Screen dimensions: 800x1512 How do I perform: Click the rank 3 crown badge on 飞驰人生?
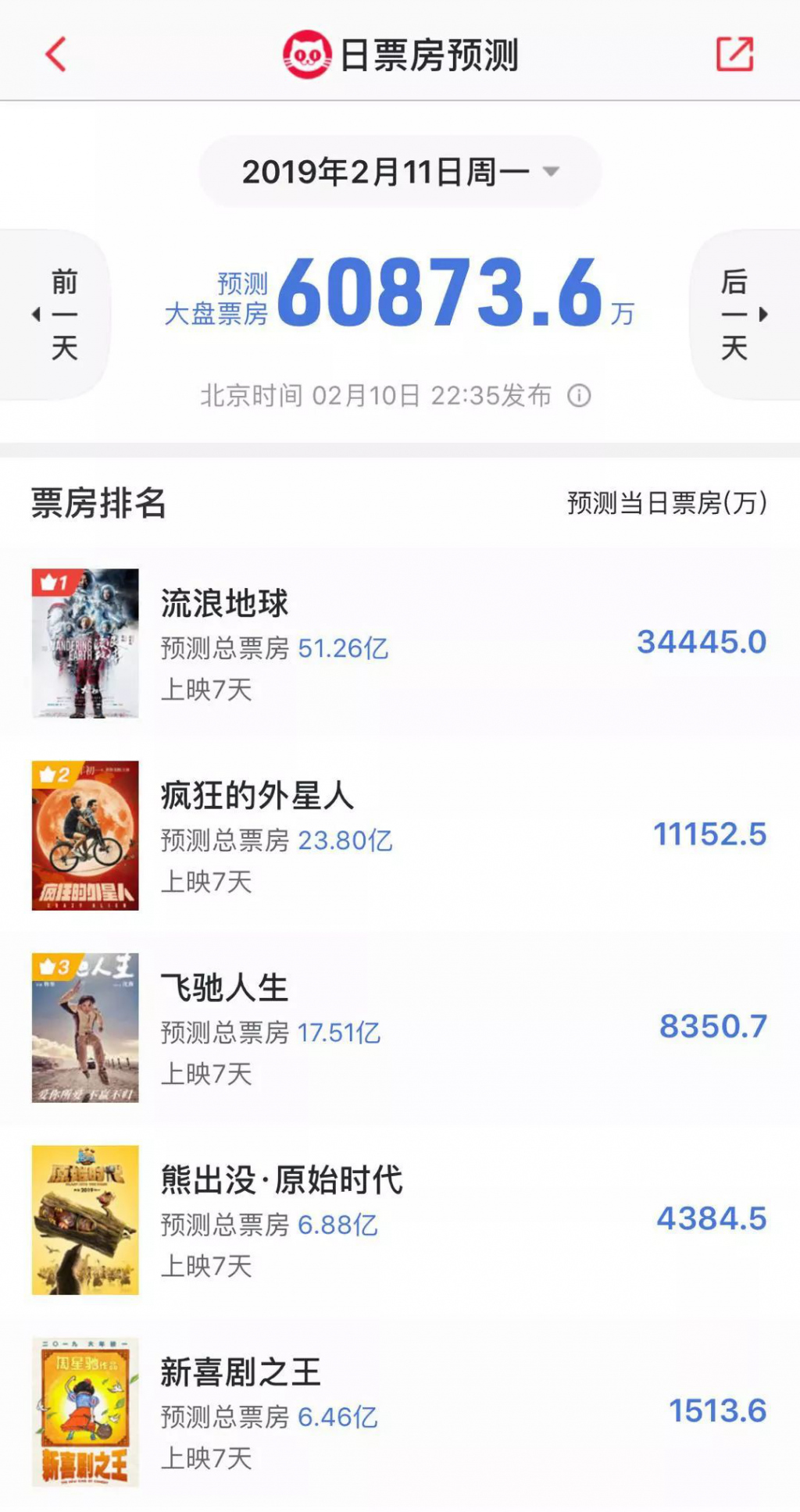(x=55, y=966)
